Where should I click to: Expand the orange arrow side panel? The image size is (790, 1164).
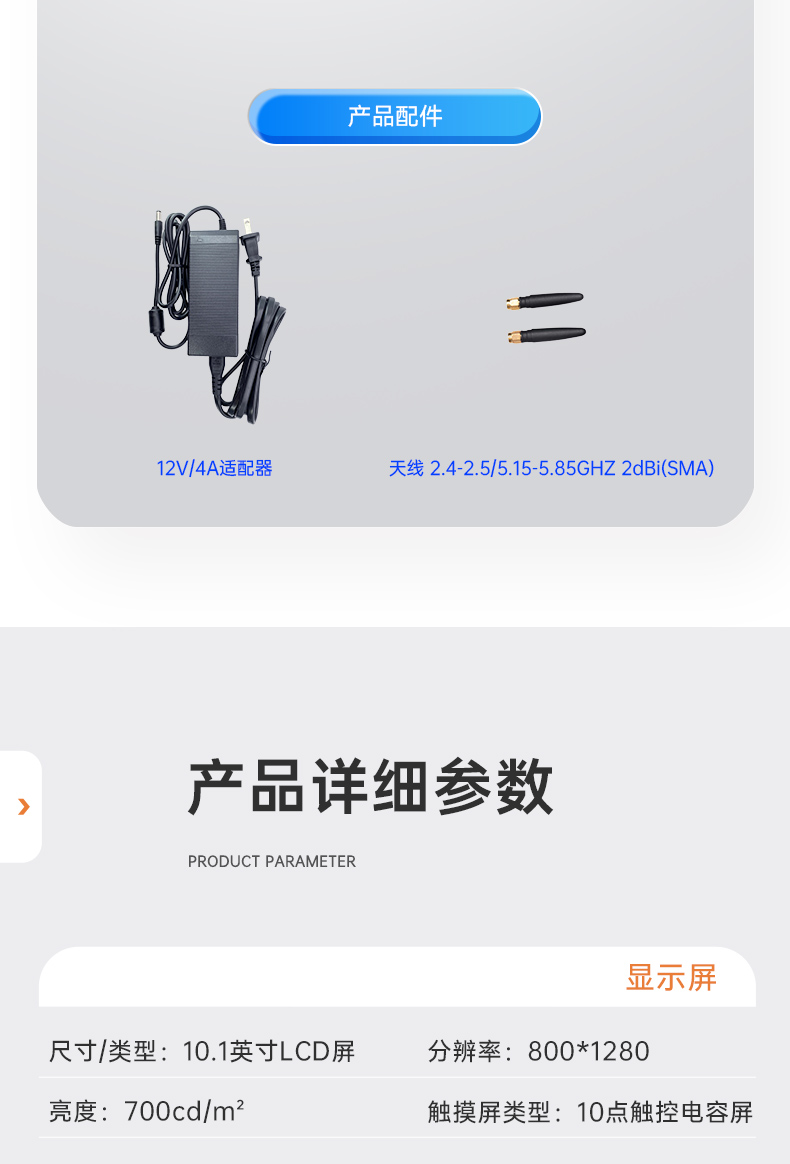tap(22, 806)
